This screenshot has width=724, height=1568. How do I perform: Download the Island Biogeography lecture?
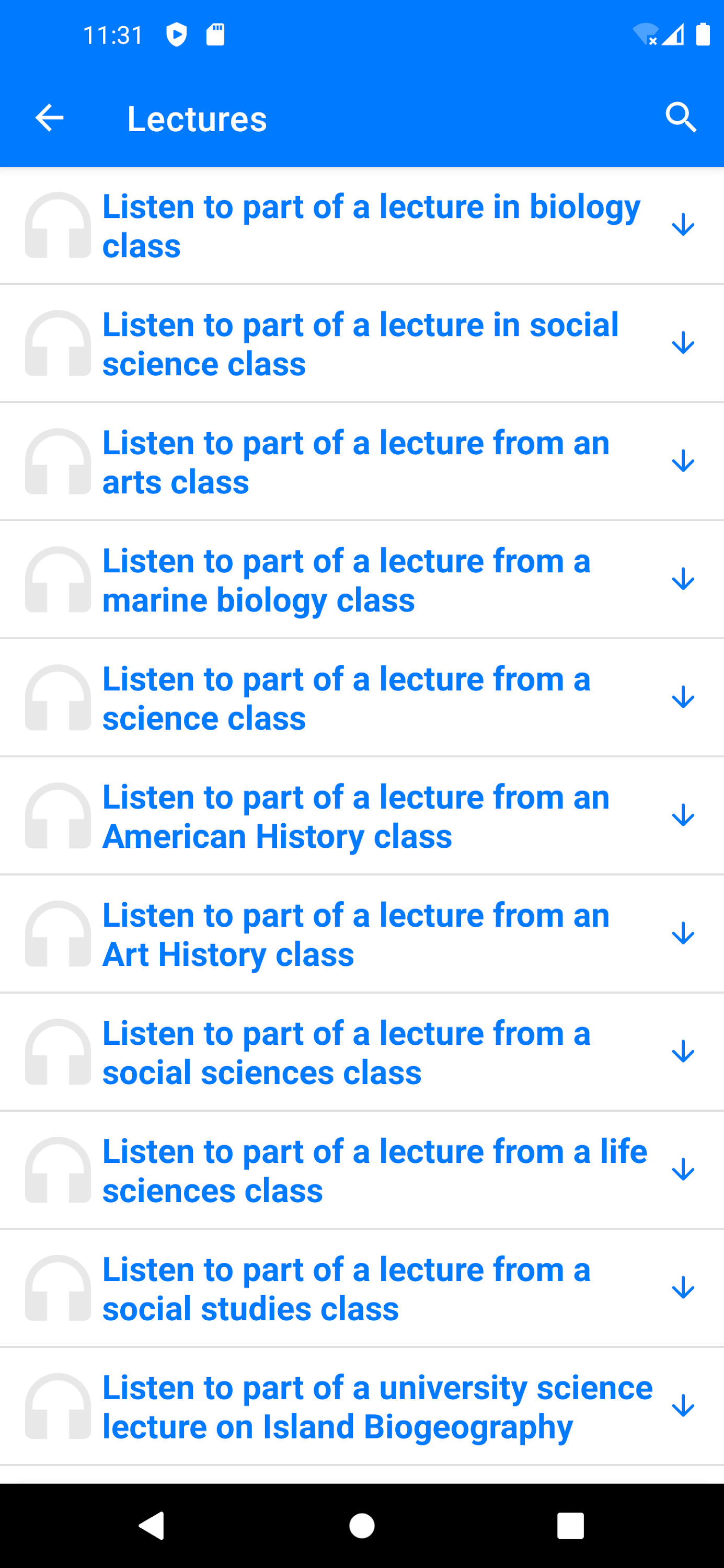click(x=683, y=1406)
